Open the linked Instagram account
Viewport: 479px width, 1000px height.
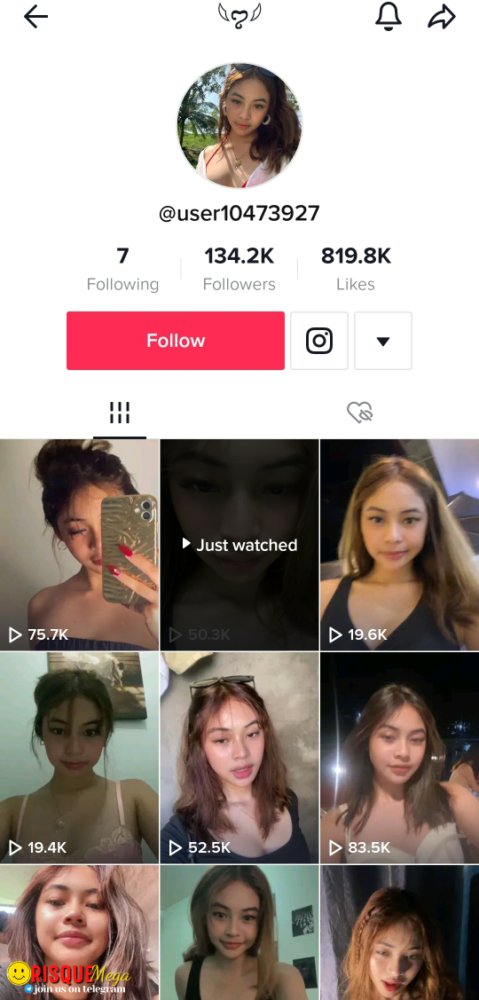[319, 341]
